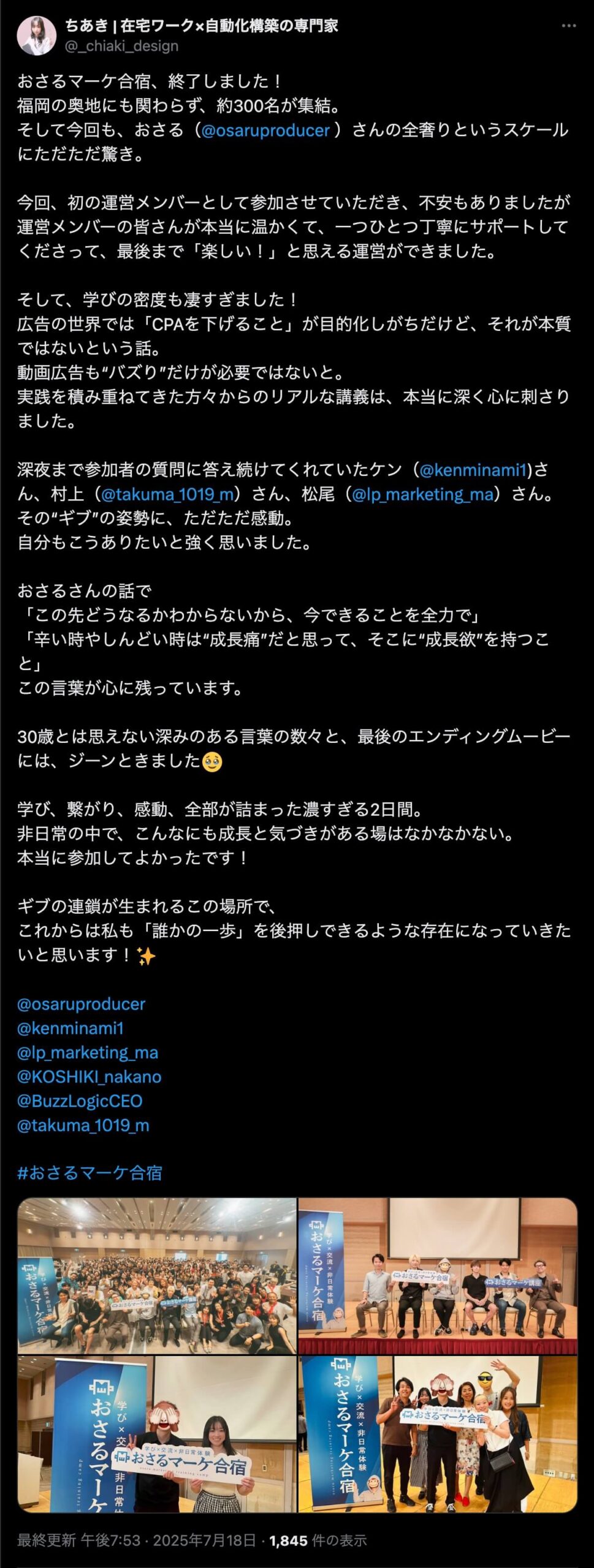Viewport: 594px width, 1568px height.
Task: View the large crowd group photo
Action: click(x=157, y=1275)
